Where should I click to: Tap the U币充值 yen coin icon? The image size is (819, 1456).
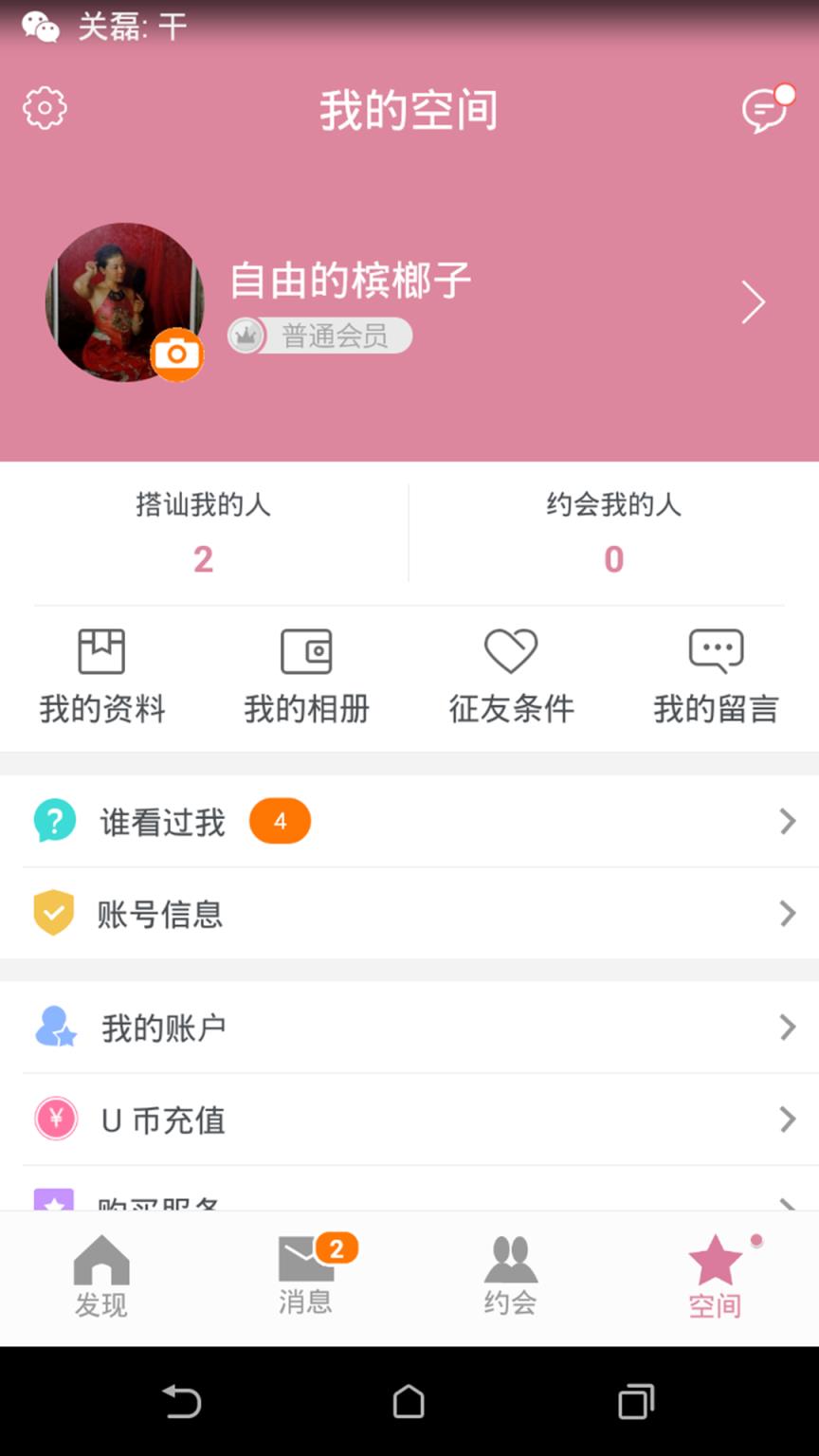tap(55, 1119)
